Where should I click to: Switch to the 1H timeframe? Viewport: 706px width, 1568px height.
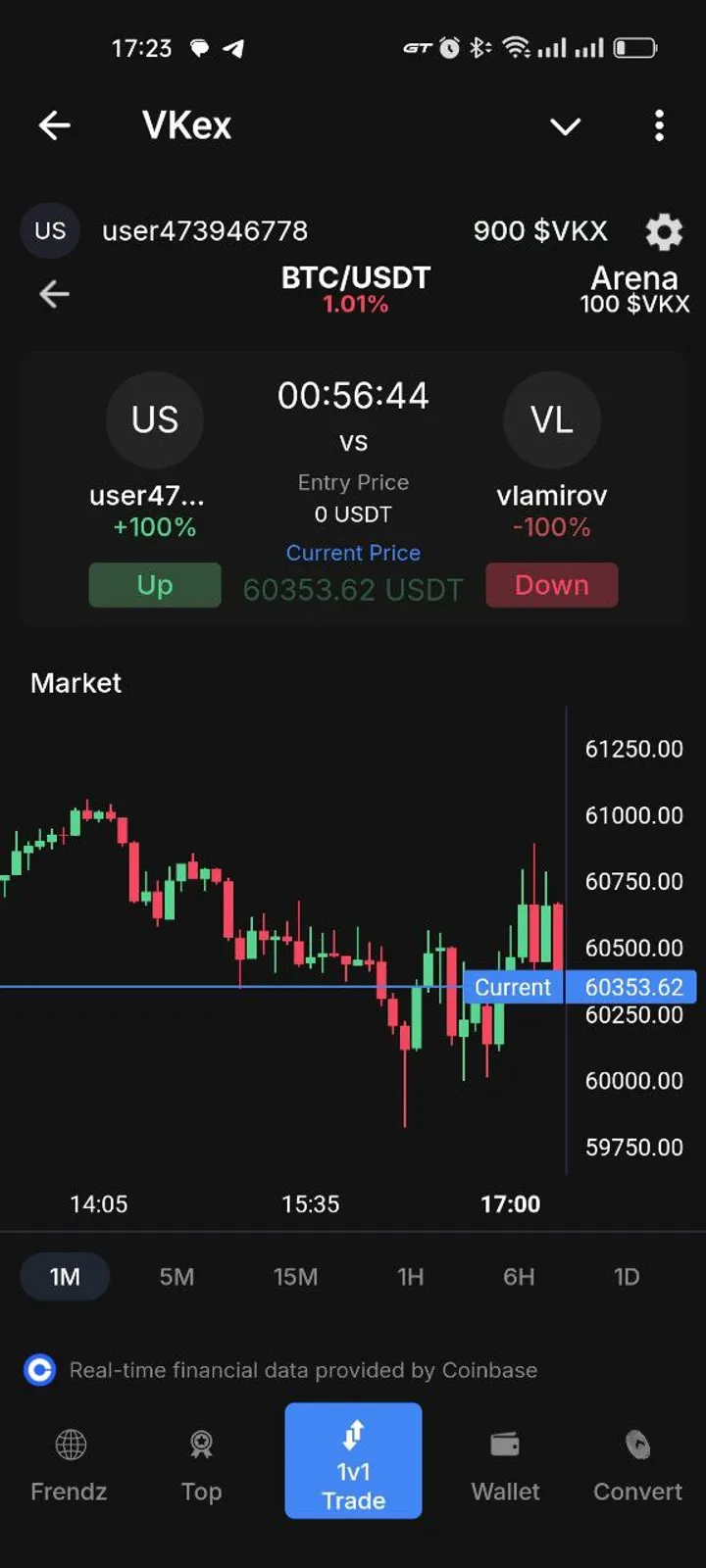411,1277
